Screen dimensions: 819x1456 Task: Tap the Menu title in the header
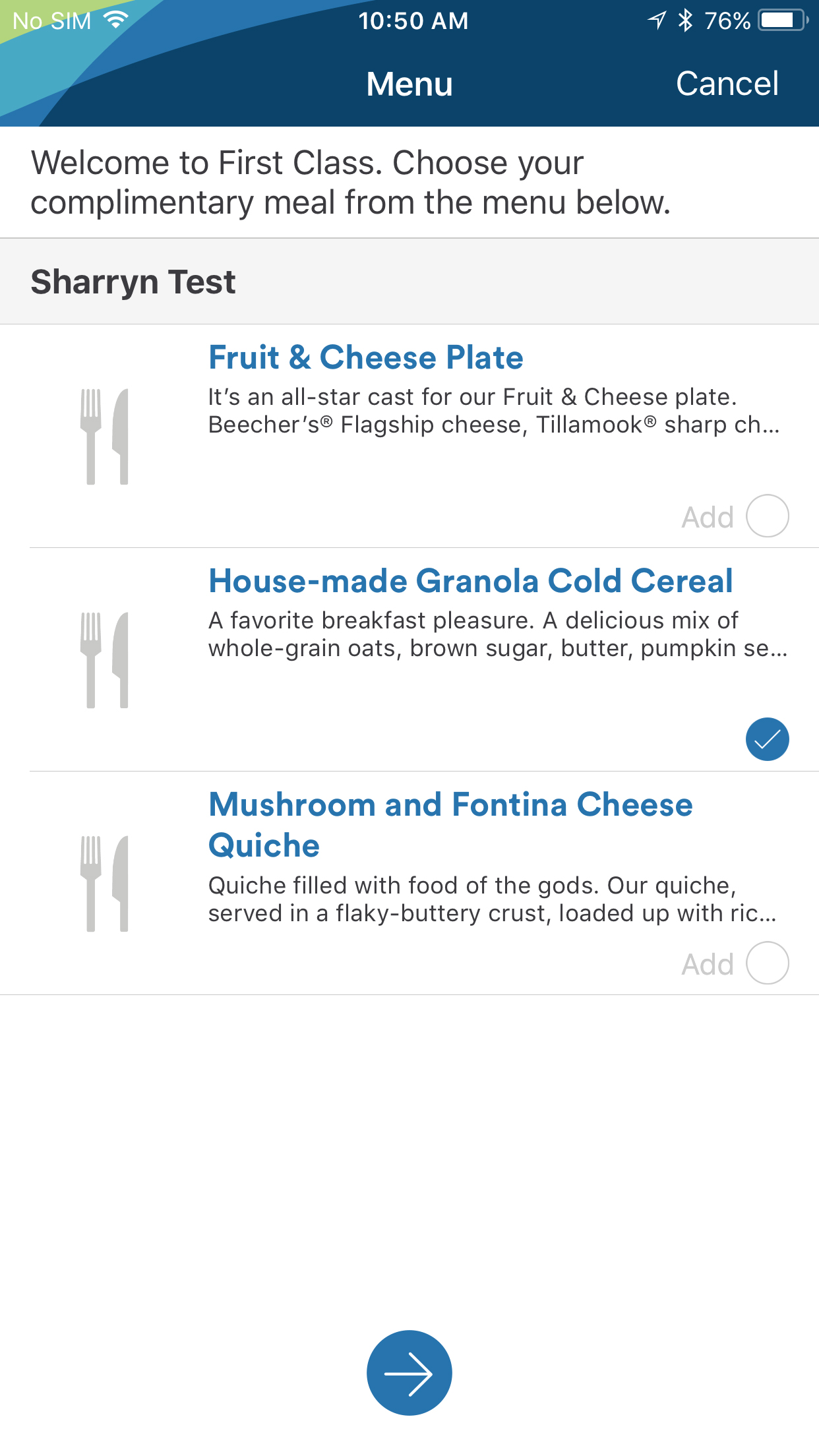point(409,83)
